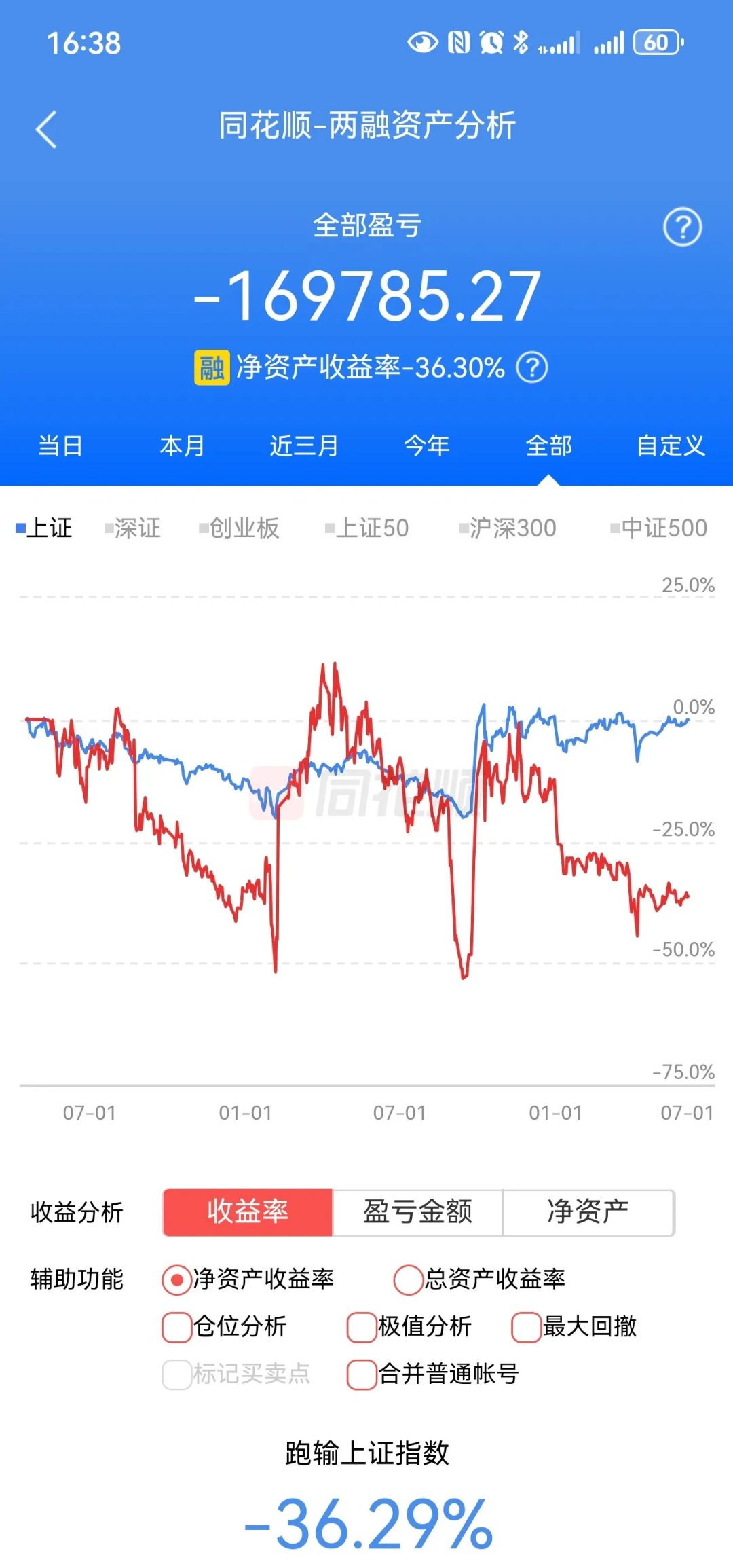Choose the 中证500 benchmark
This screenshot has width=733, height=1568.
(x=659, y=528)
